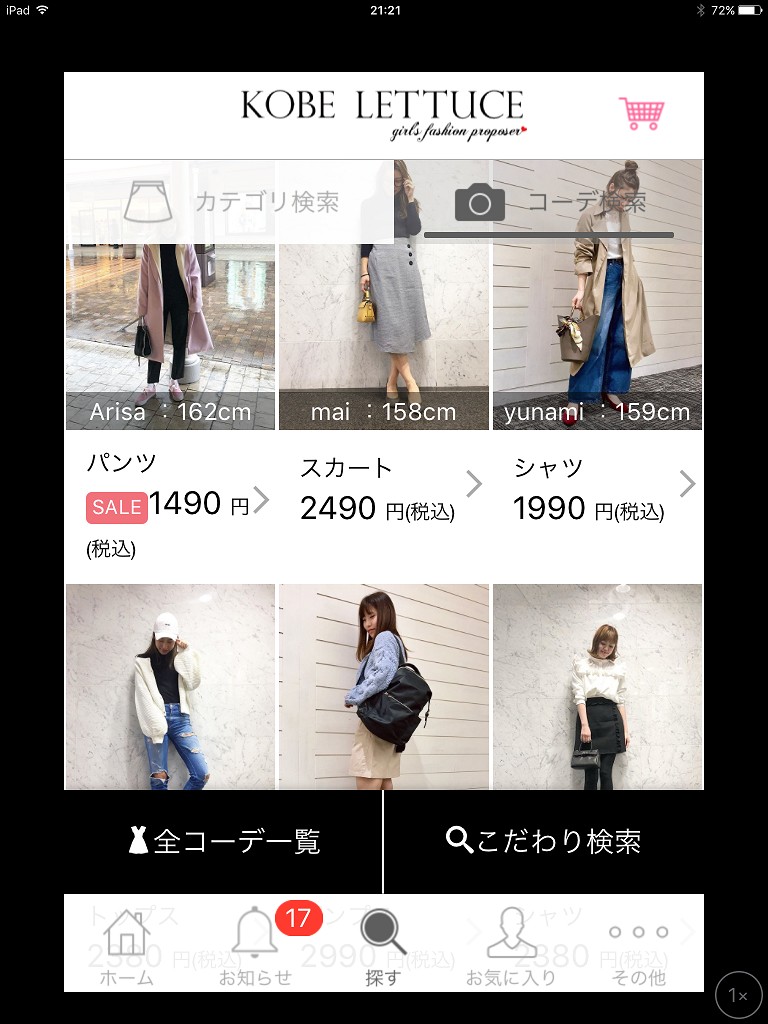Open こだわり検索 detailed search

pyautogui.click(x=544, y=841)
